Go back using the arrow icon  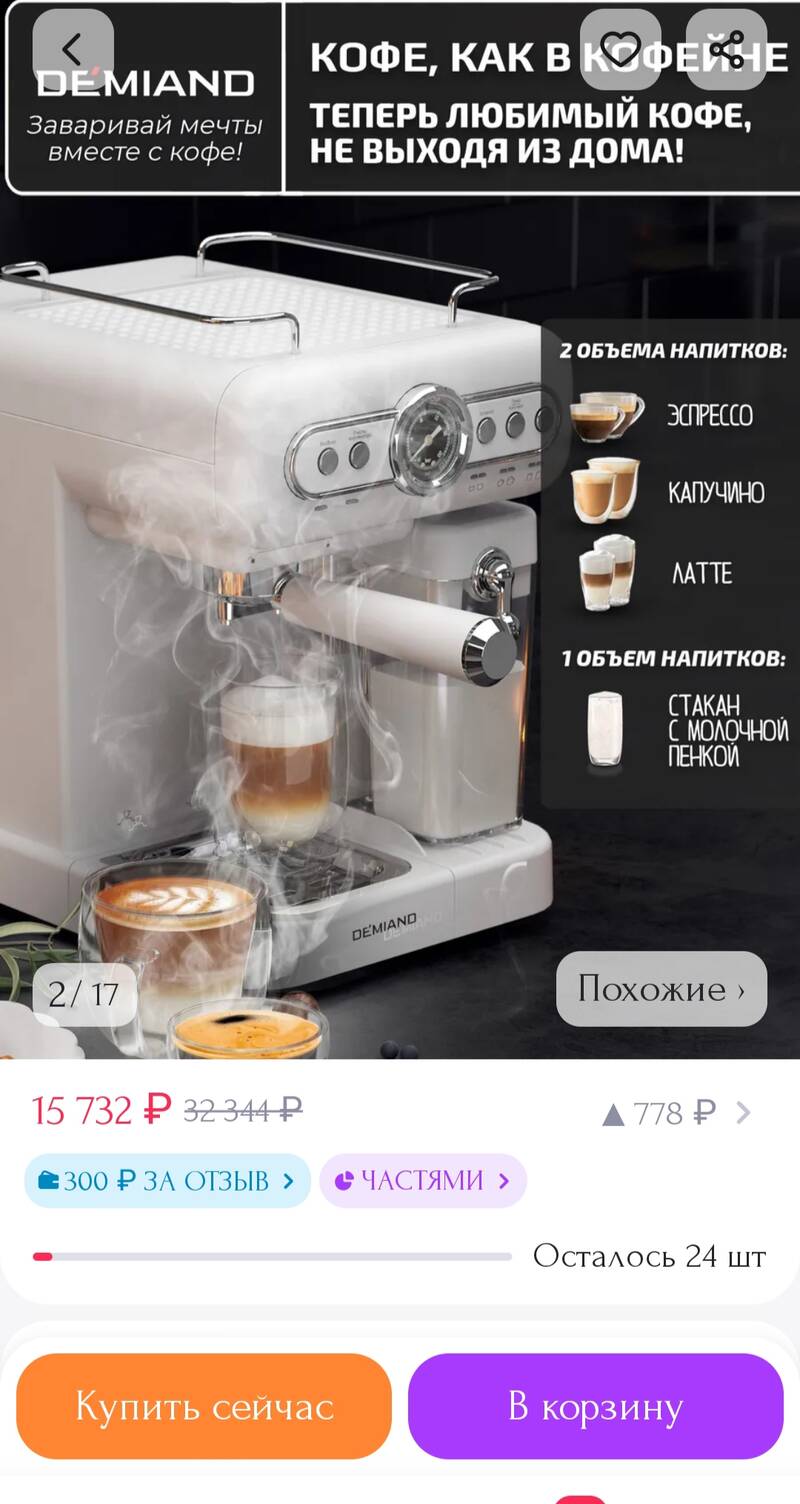73,49
